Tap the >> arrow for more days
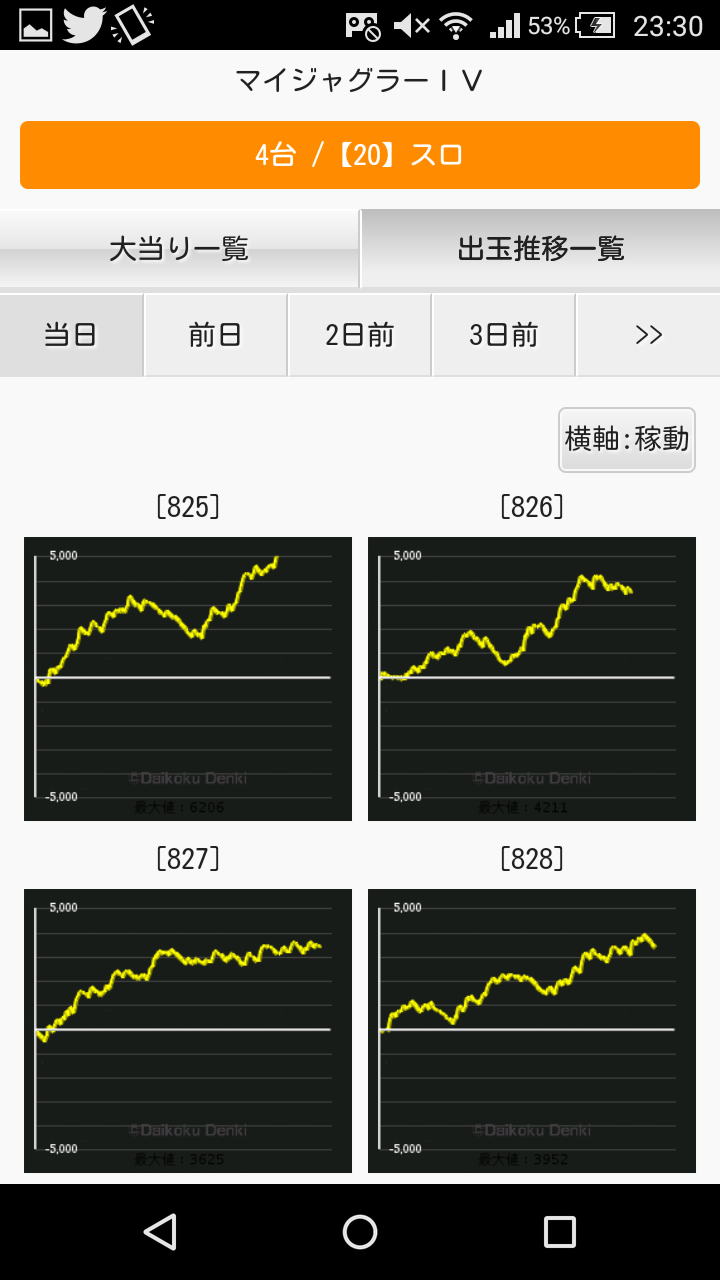The width and height of the screenshot is (720, 1280). 649,335
